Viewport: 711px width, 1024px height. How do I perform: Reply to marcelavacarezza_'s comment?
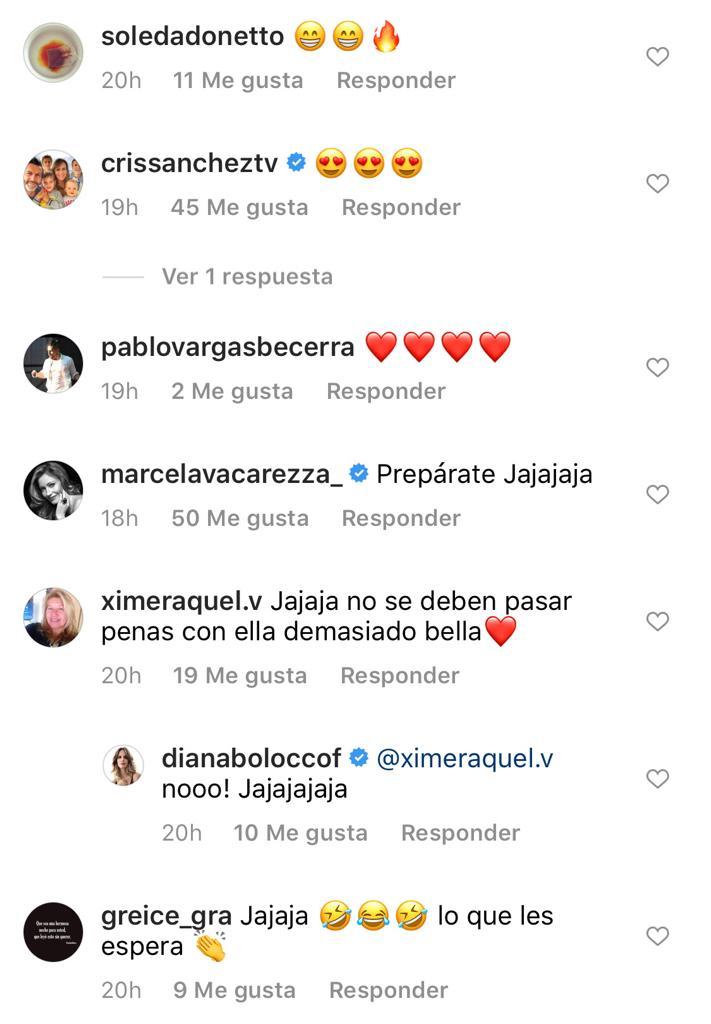coord(401,518)
